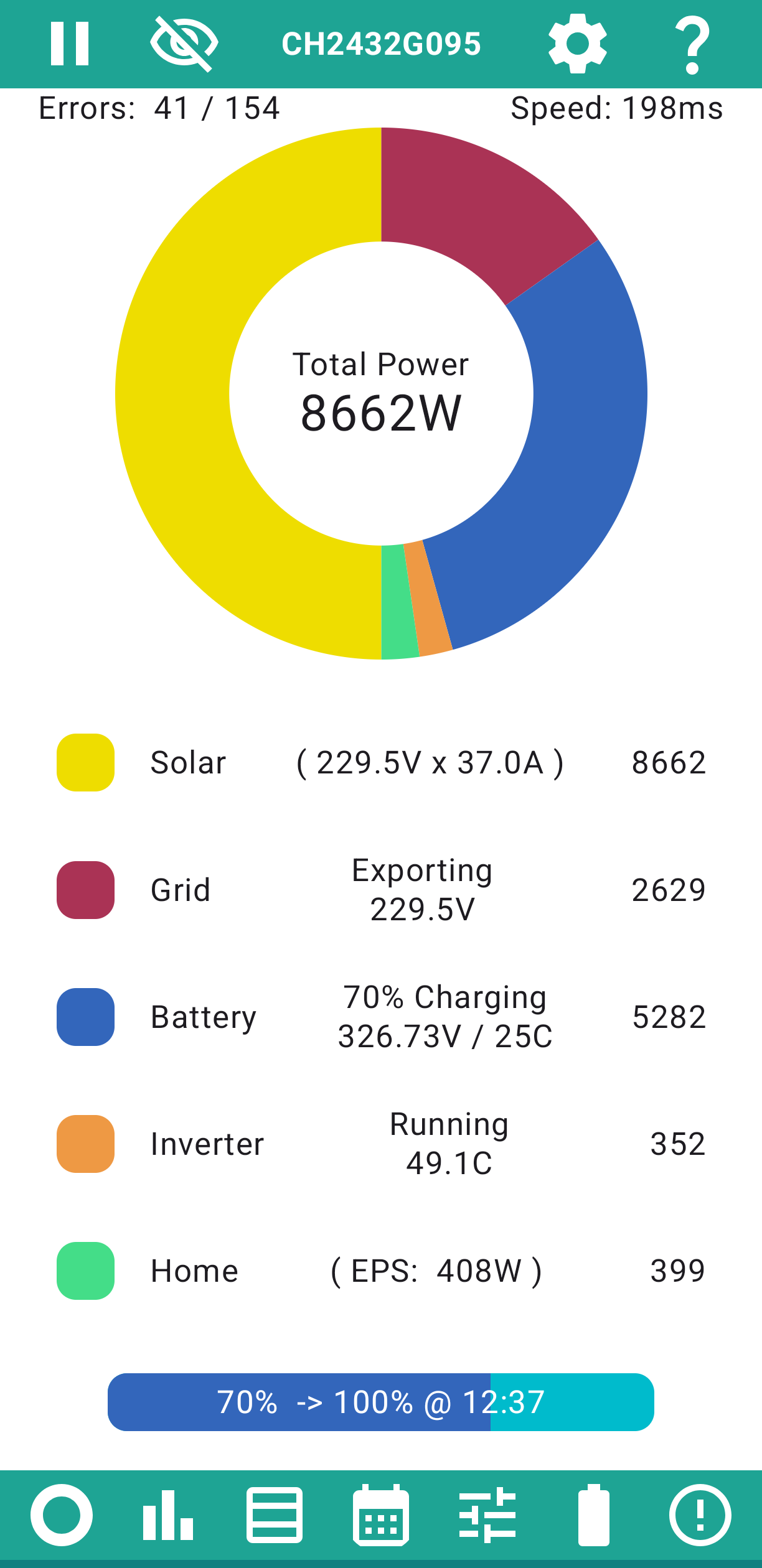
Task: Switch to the bar chart tab
Action: tap(168, 1515)
